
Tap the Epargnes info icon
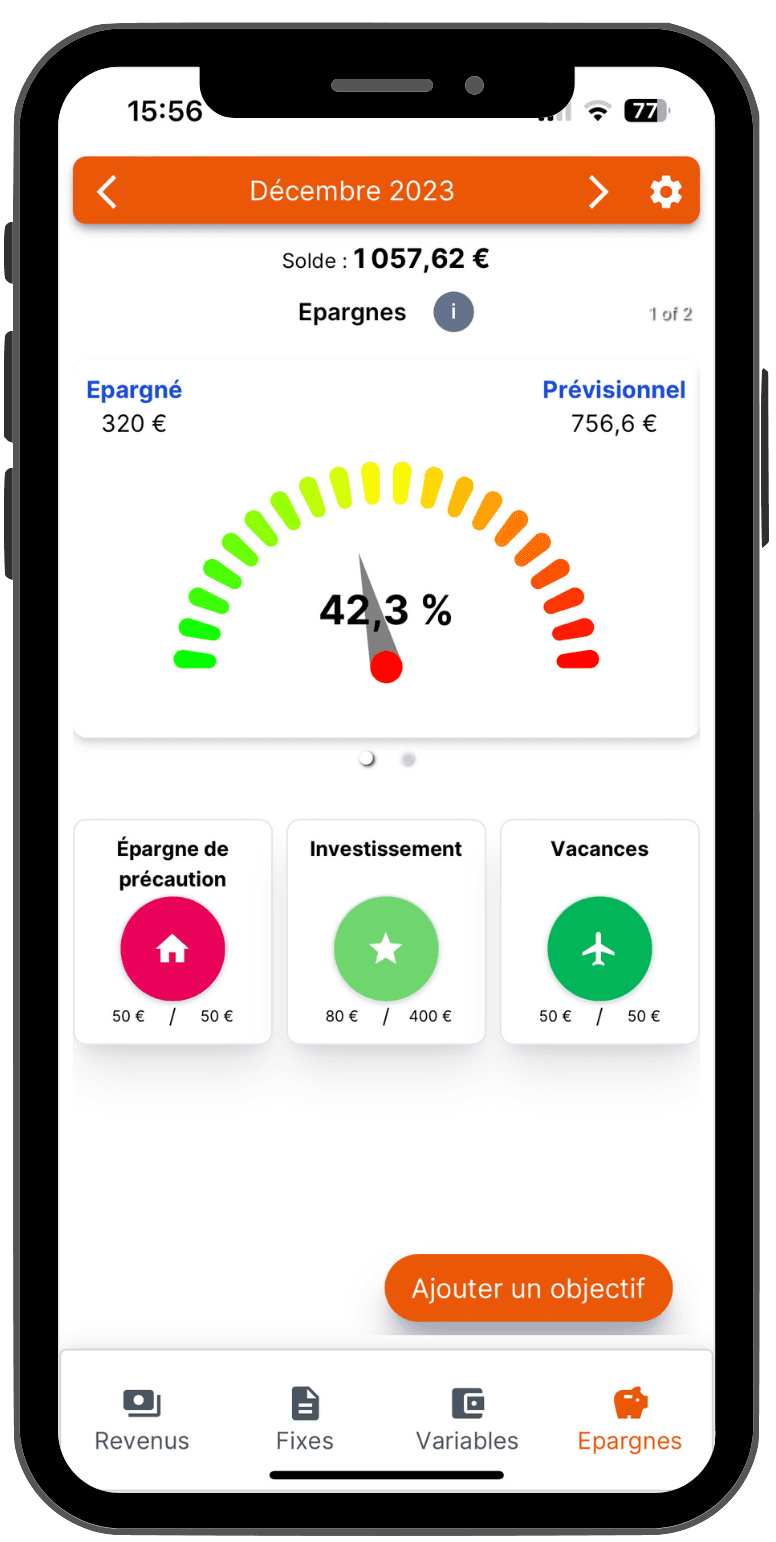click(453, 312)
